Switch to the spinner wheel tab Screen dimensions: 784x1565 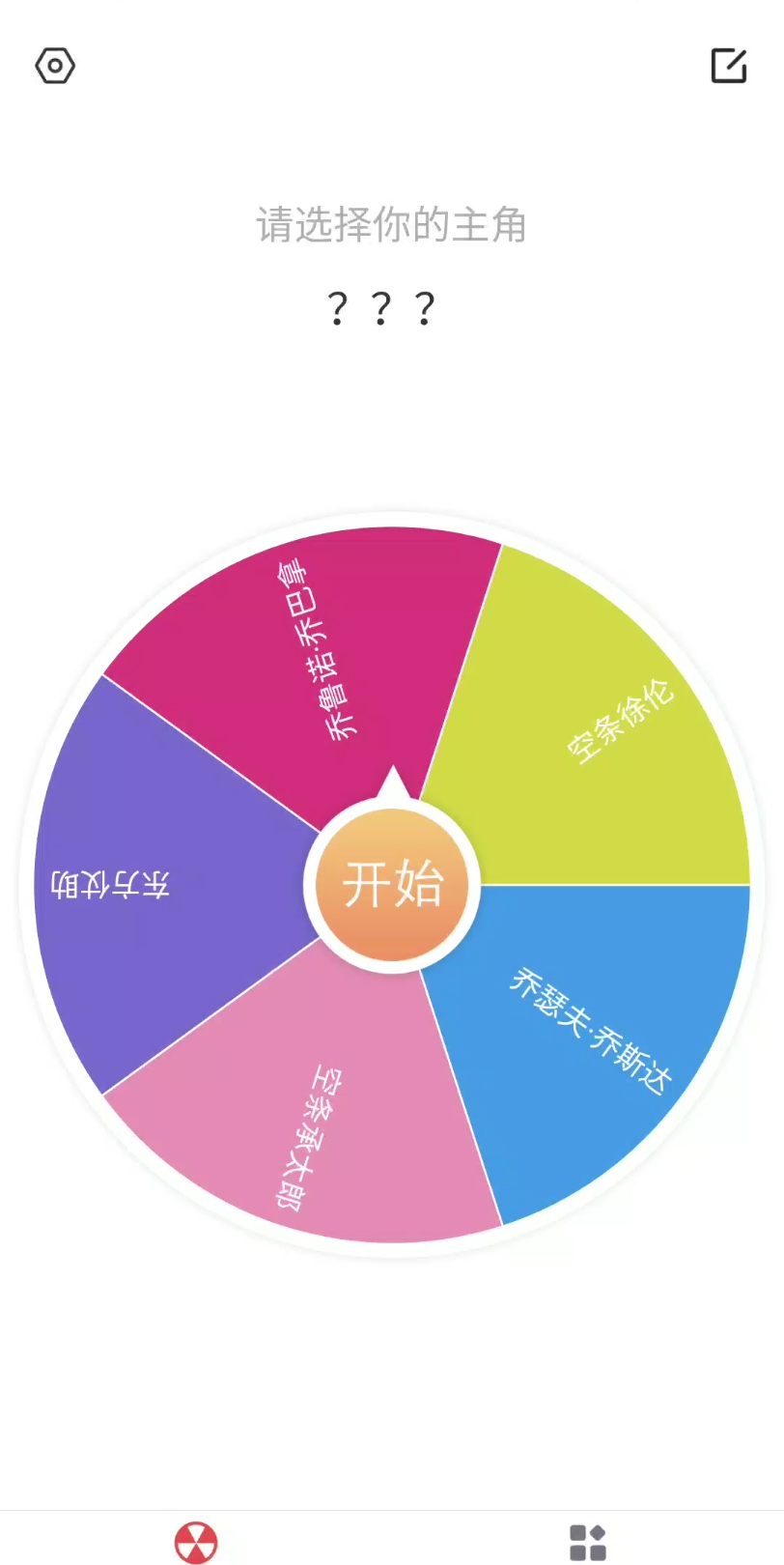click(196, 1542)
